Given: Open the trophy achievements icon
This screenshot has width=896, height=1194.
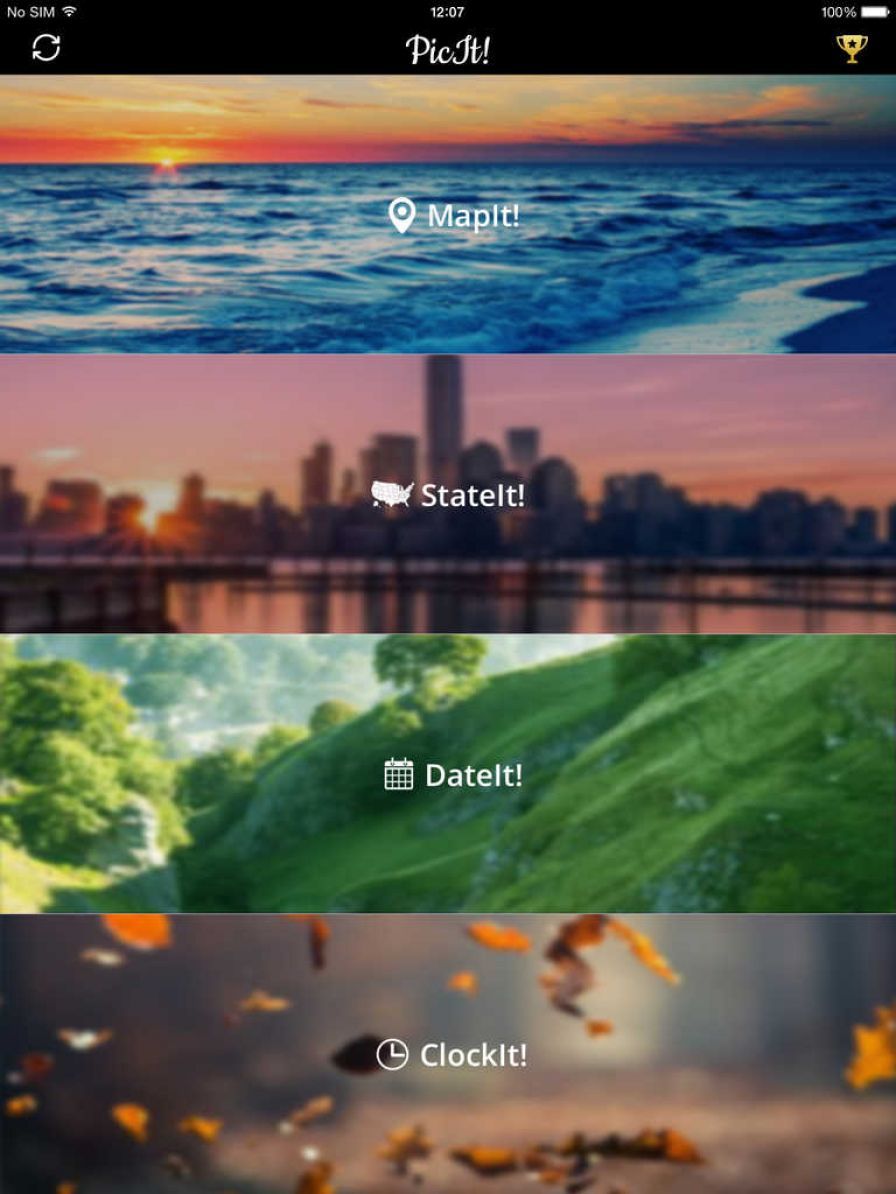Looking at the screenshot, I should point(851,48).
